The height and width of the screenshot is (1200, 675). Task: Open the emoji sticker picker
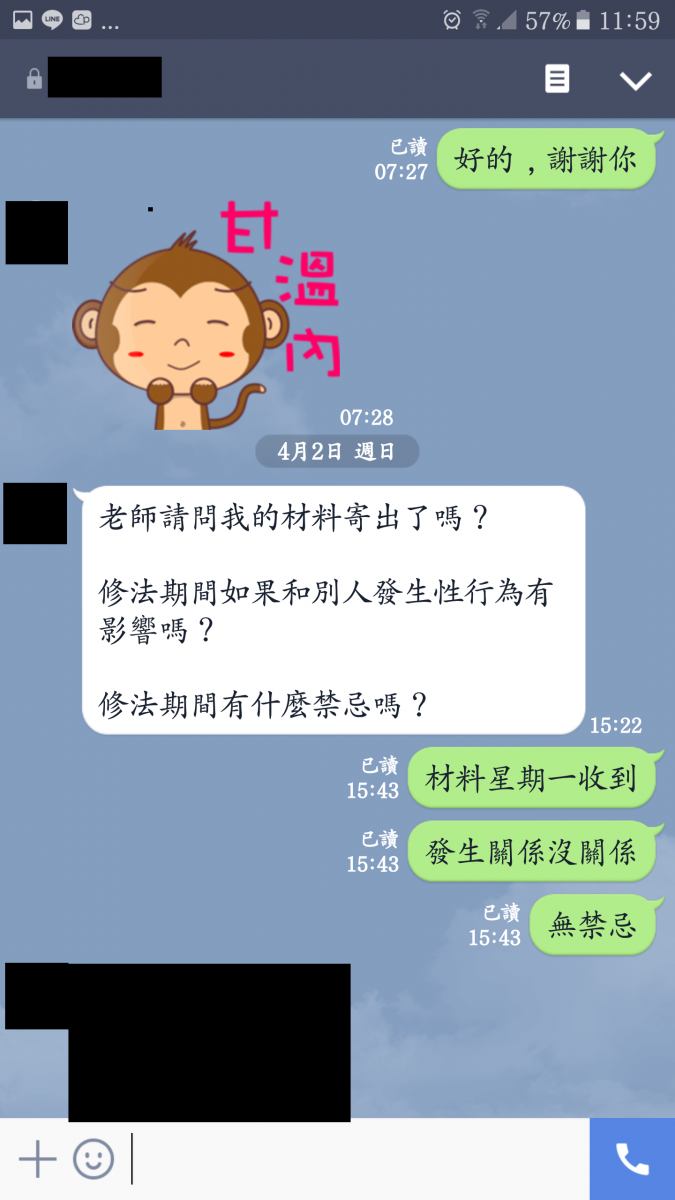pos(93,1159)
